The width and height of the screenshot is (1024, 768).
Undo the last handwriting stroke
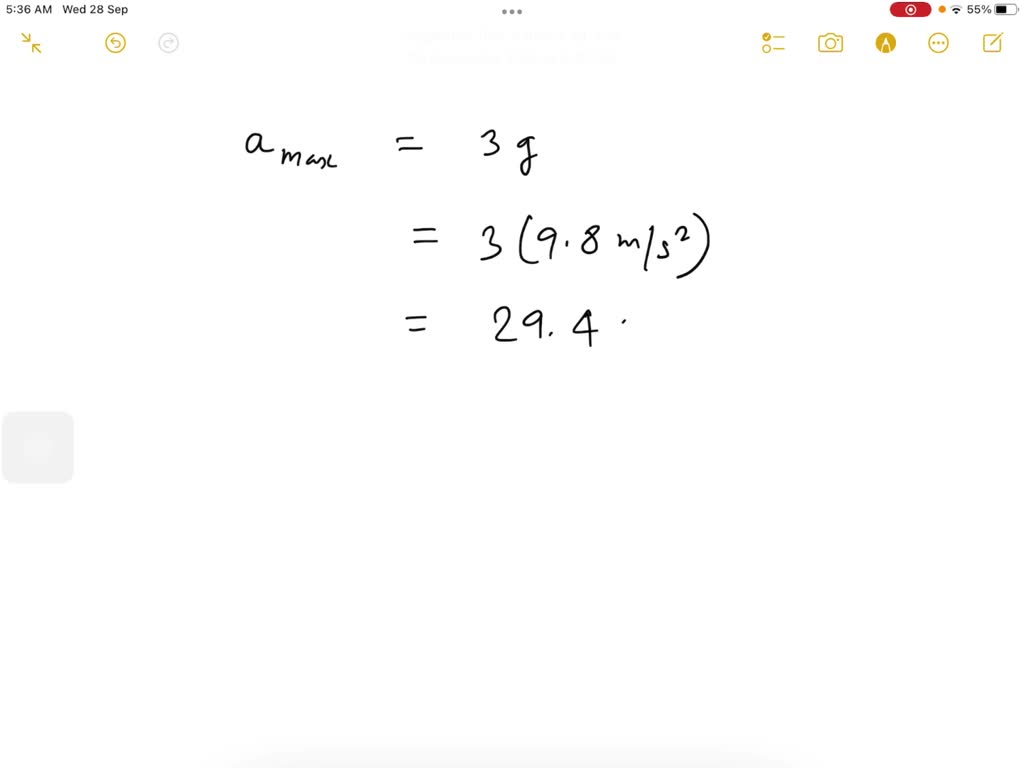click(116, 43)
